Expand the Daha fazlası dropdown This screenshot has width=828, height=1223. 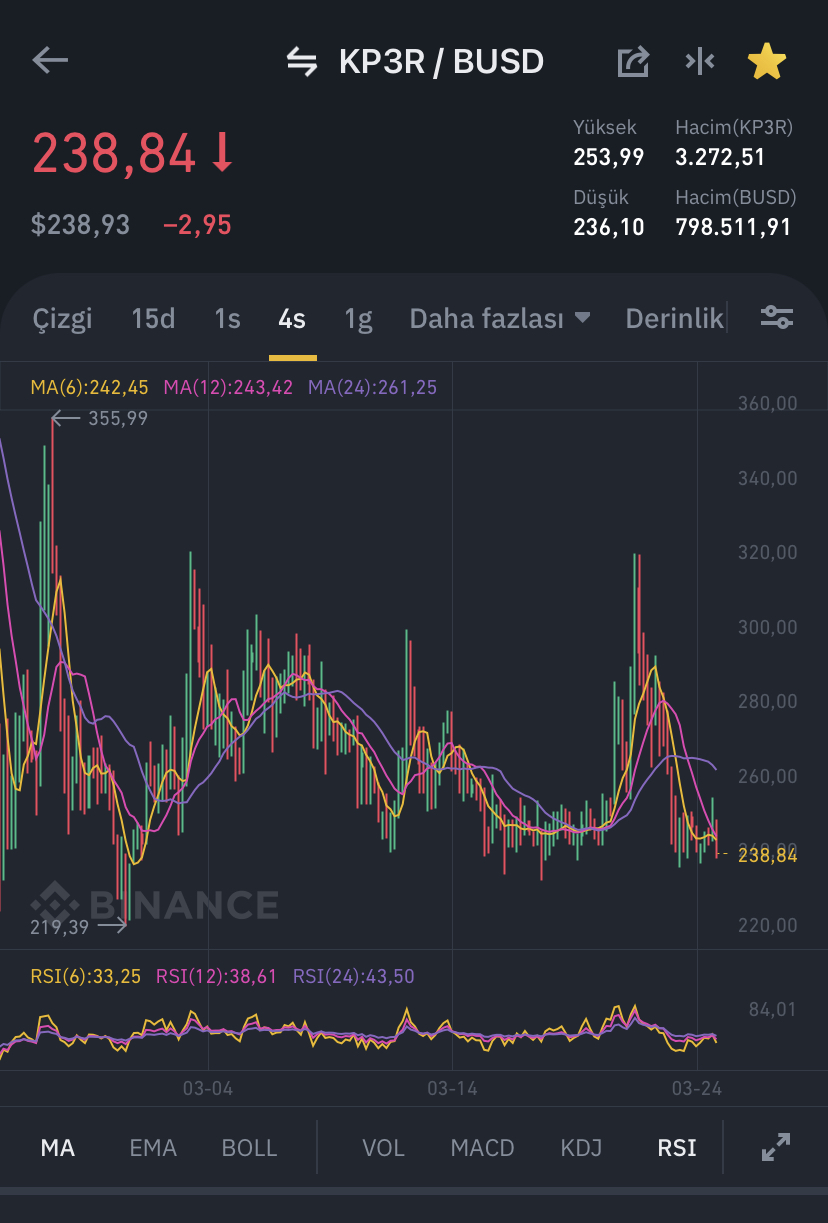500,319
